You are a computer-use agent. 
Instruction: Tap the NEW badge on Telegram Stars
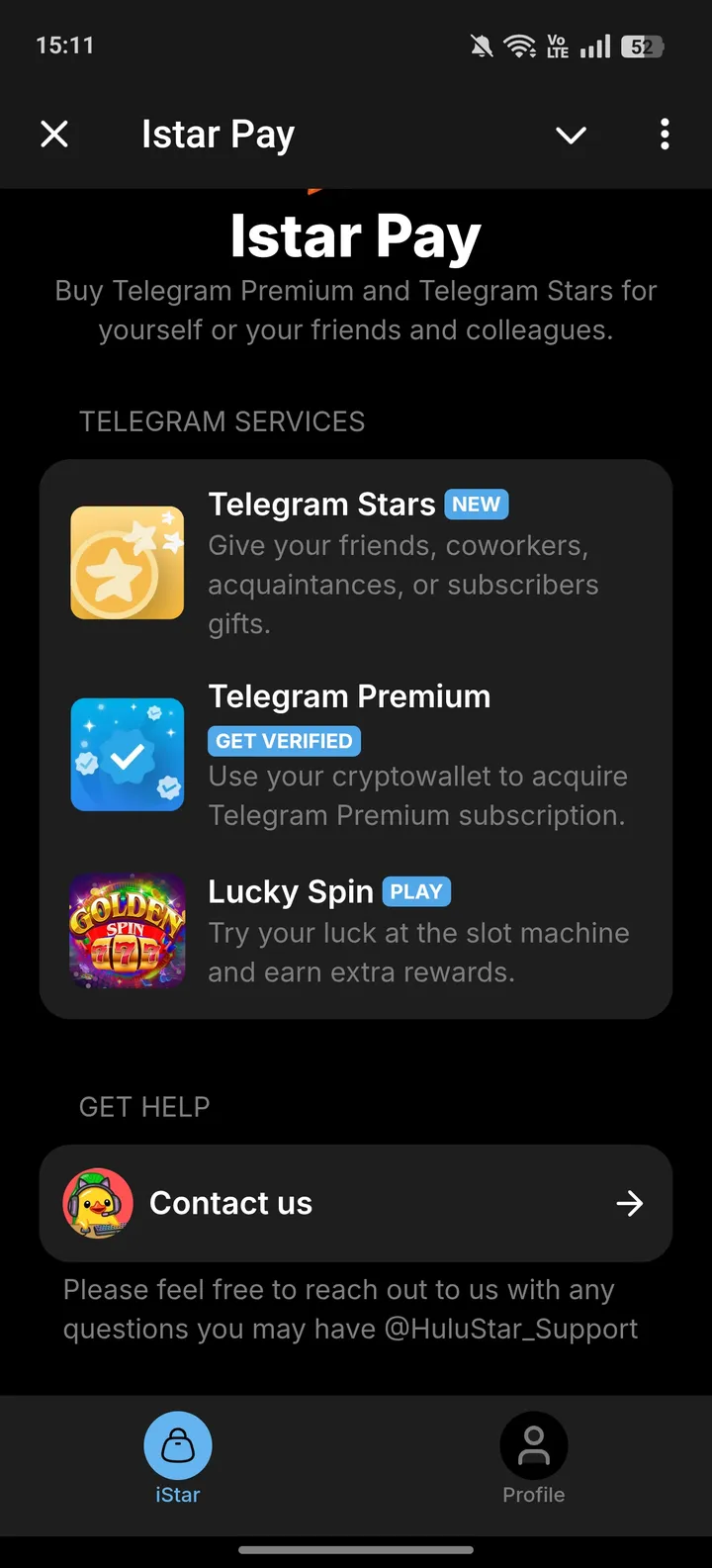coord(477,505)
